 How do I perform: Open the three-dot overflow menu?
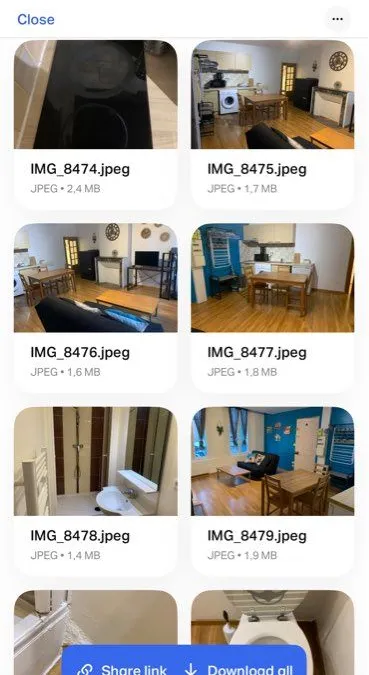click(338, 19)
